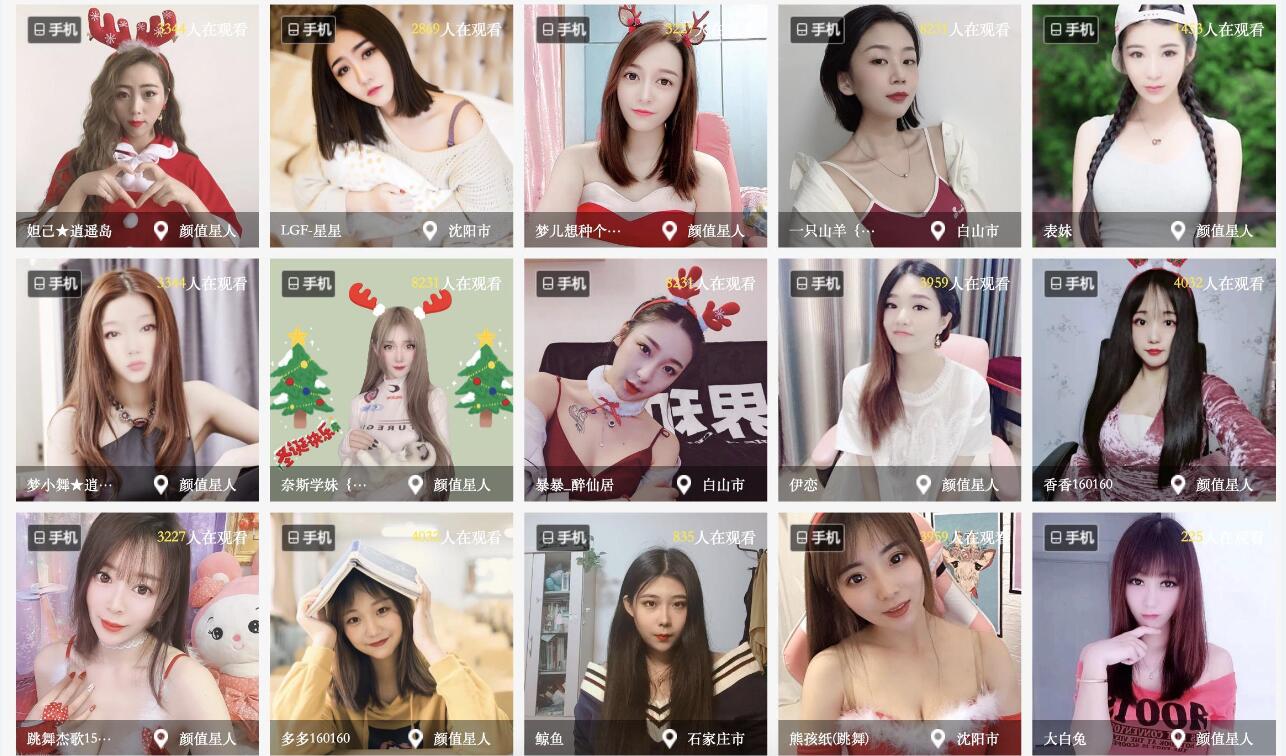1286x756 pixels.
Task: Open 表妹's live stream card
Action: [1153, 125]
